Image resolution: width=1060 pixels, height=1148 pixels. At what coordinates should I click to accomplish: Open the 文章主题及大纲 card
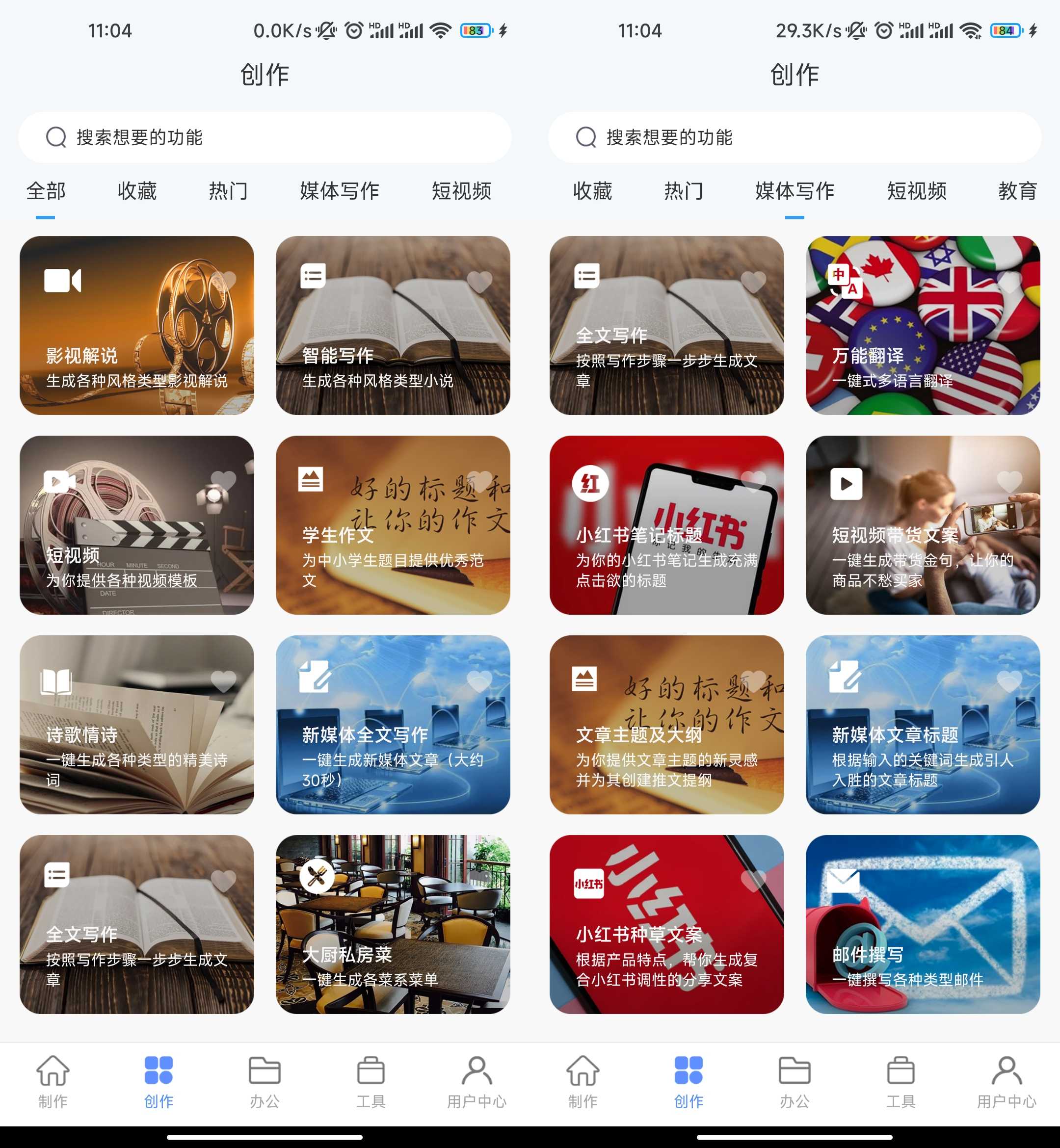[x=666, y=725]
